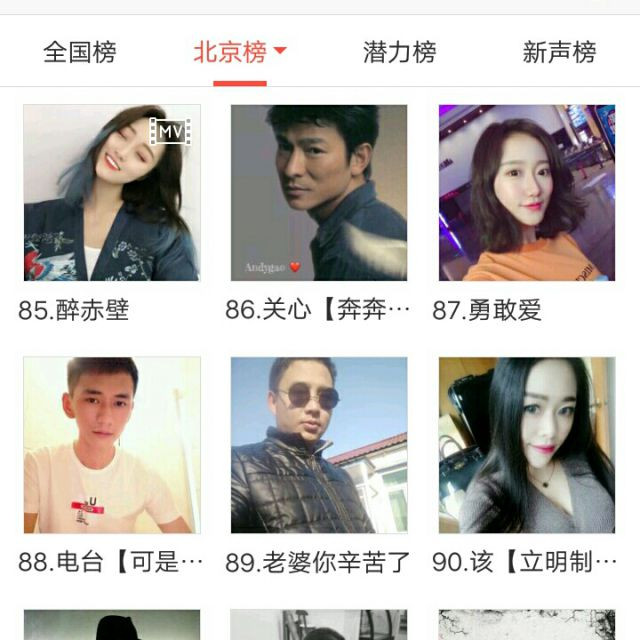640x640 pixels.
Task: Open entry 87.勇敢爱
Action: pos(527,193)
